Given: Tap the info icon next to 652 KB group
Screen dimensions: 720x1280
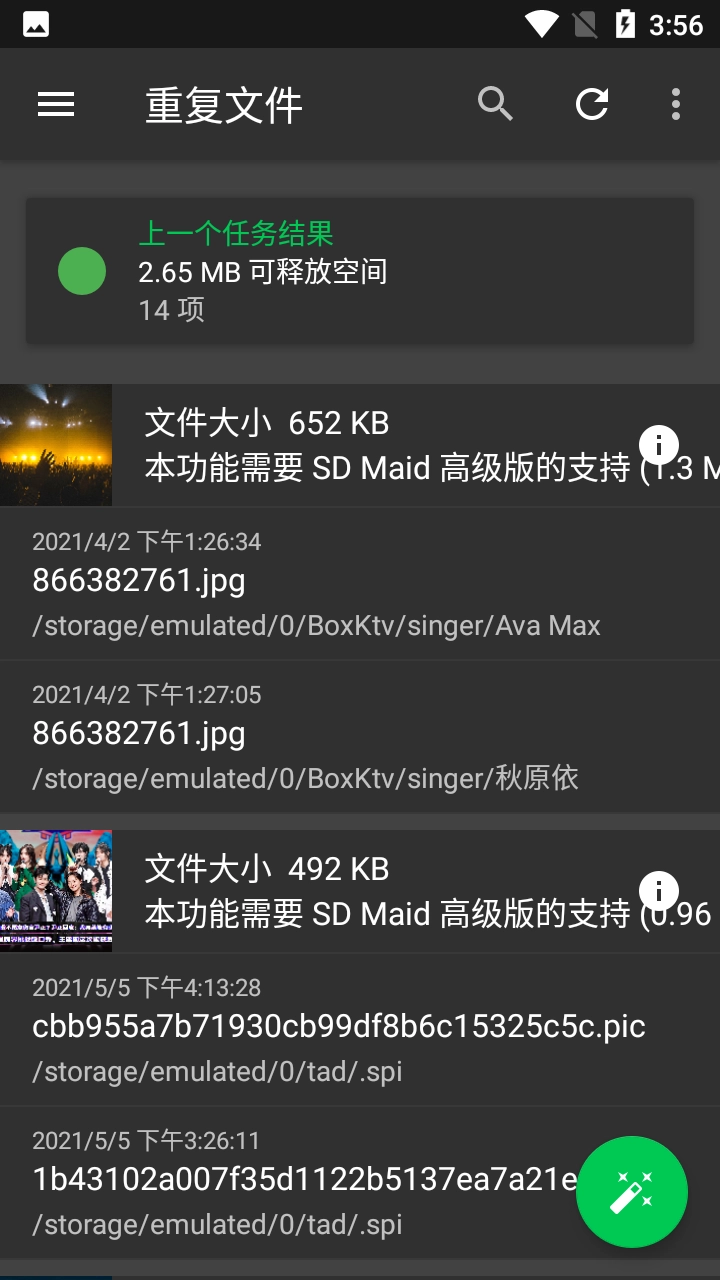Looking at the screenshot, I should pyautogui.click(x=659, y=444).
